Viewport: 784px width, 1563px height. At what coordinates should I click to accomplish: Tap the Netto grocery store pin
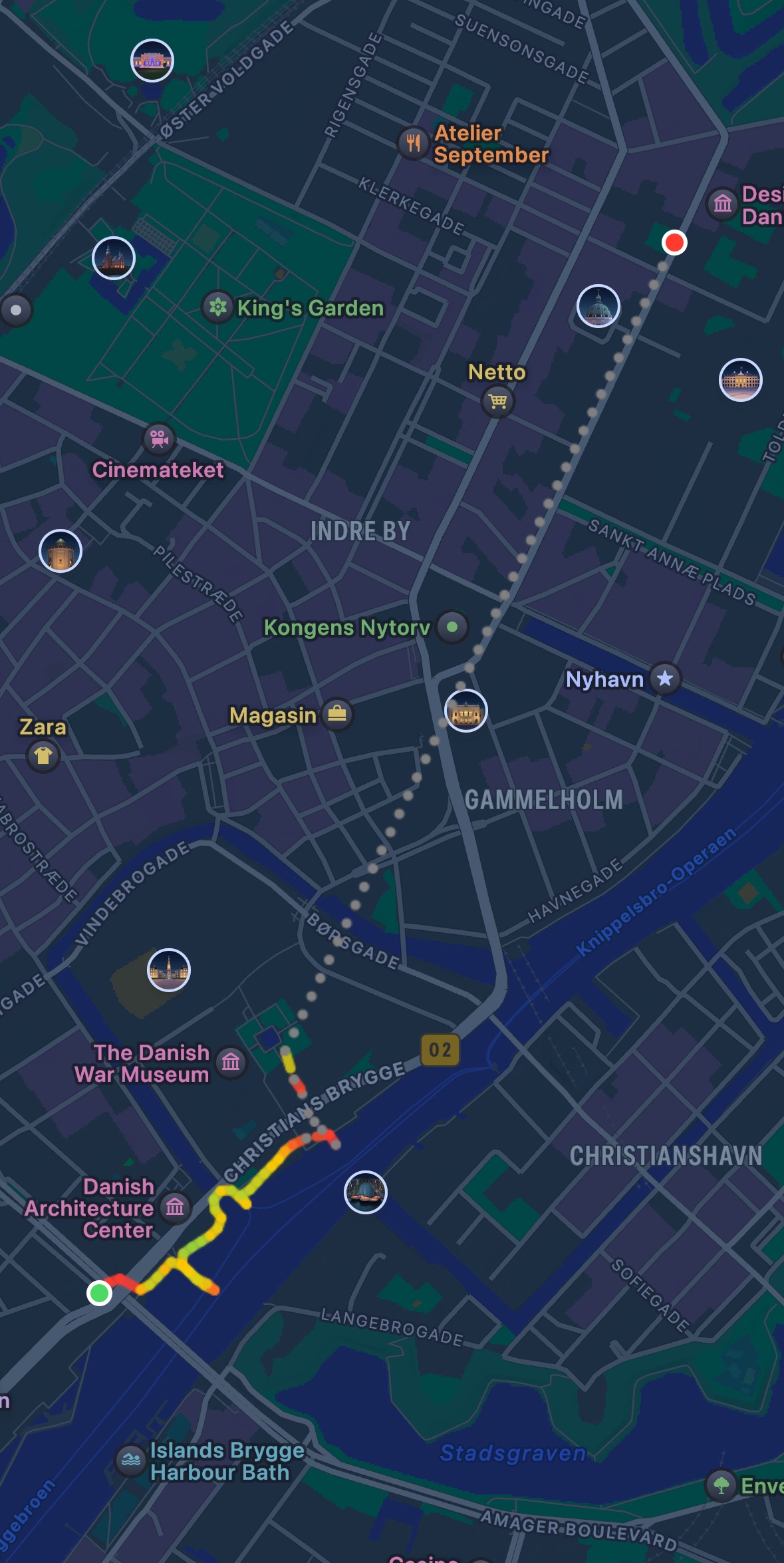pos(498,401)
